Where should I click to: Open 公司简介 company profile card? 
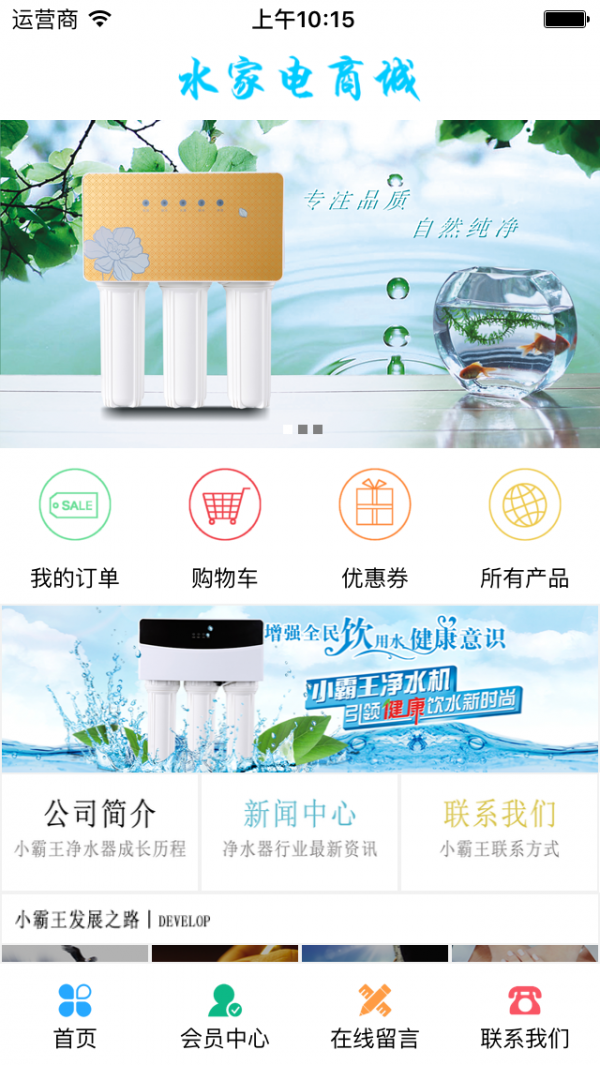tap(100, 830)
